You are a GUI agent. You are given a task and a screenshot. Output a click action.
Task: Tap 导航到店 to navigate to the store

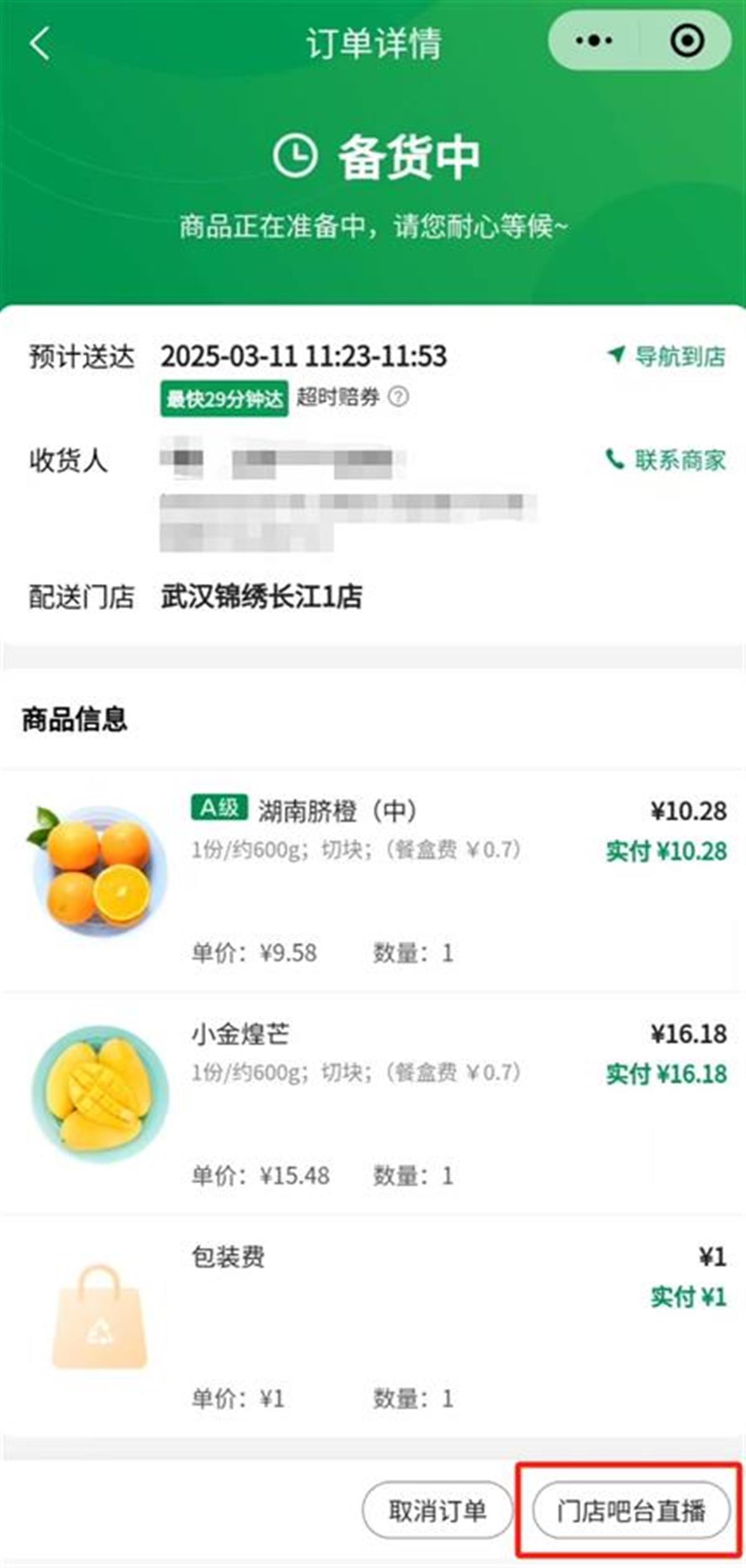(x=666, y=357)
